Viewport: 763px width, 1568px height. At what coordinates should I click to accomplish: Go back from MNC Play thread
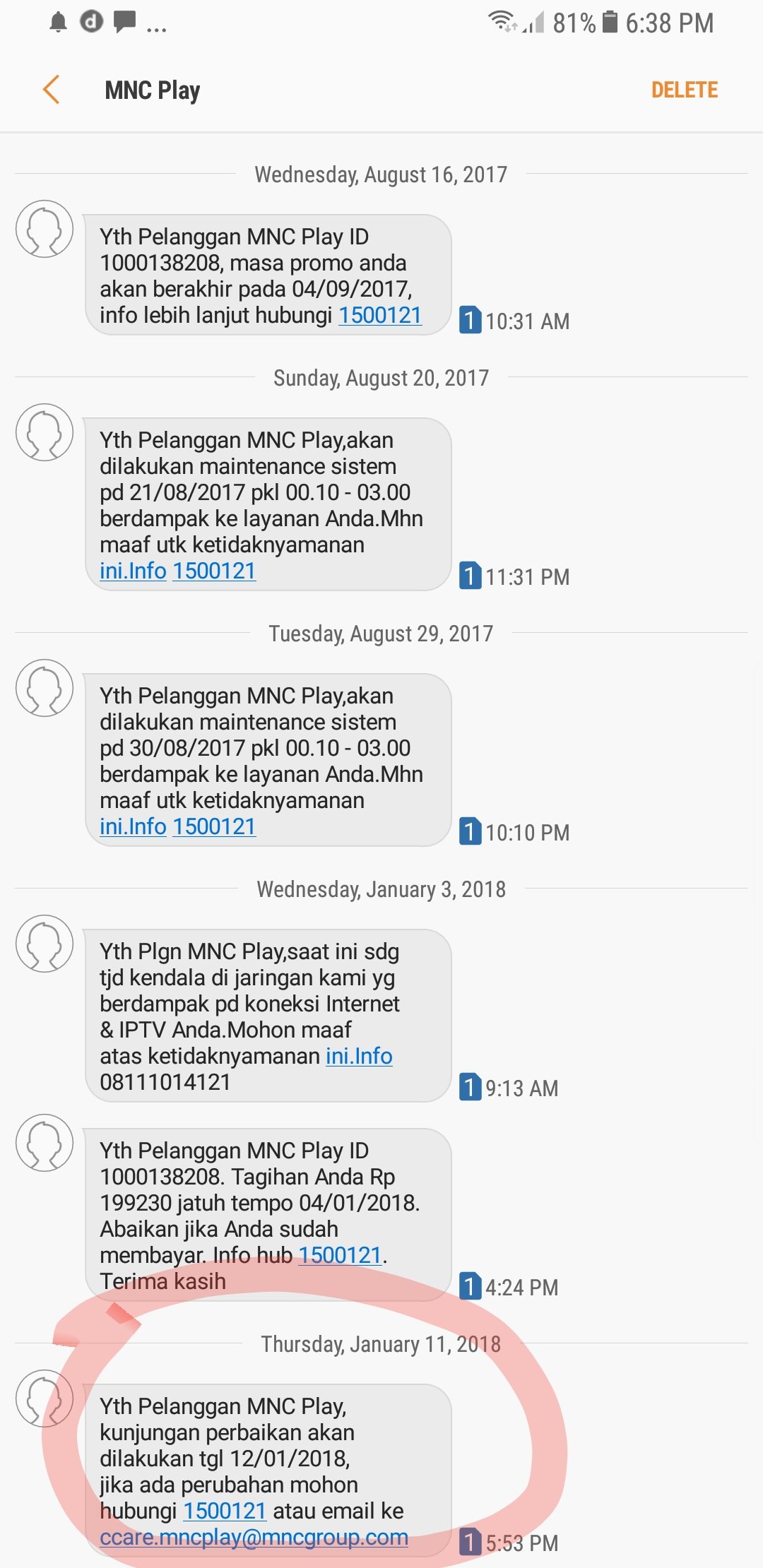point(51,90)
